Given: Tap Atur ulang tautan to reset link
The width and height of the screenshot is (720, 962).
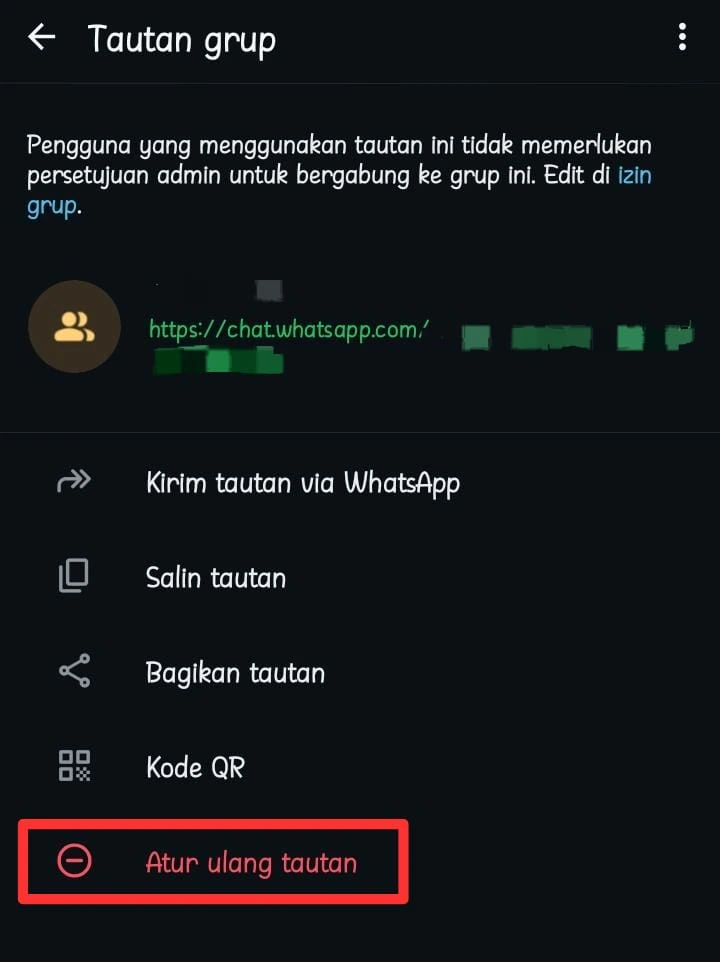Looking at the screenshot, I should [250, 862].
